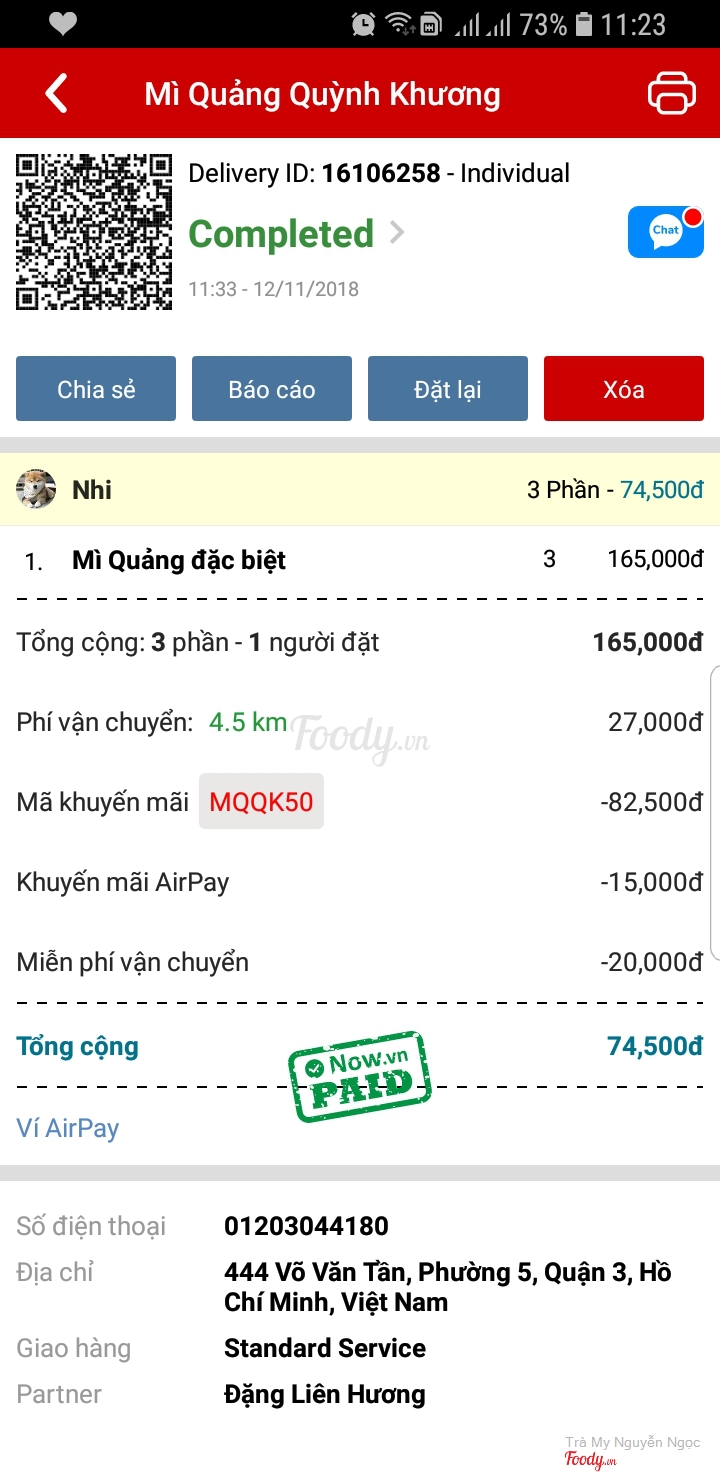Tap the printer icon to print receipt
720x1480 pixels.
click(x=671, y=94)
